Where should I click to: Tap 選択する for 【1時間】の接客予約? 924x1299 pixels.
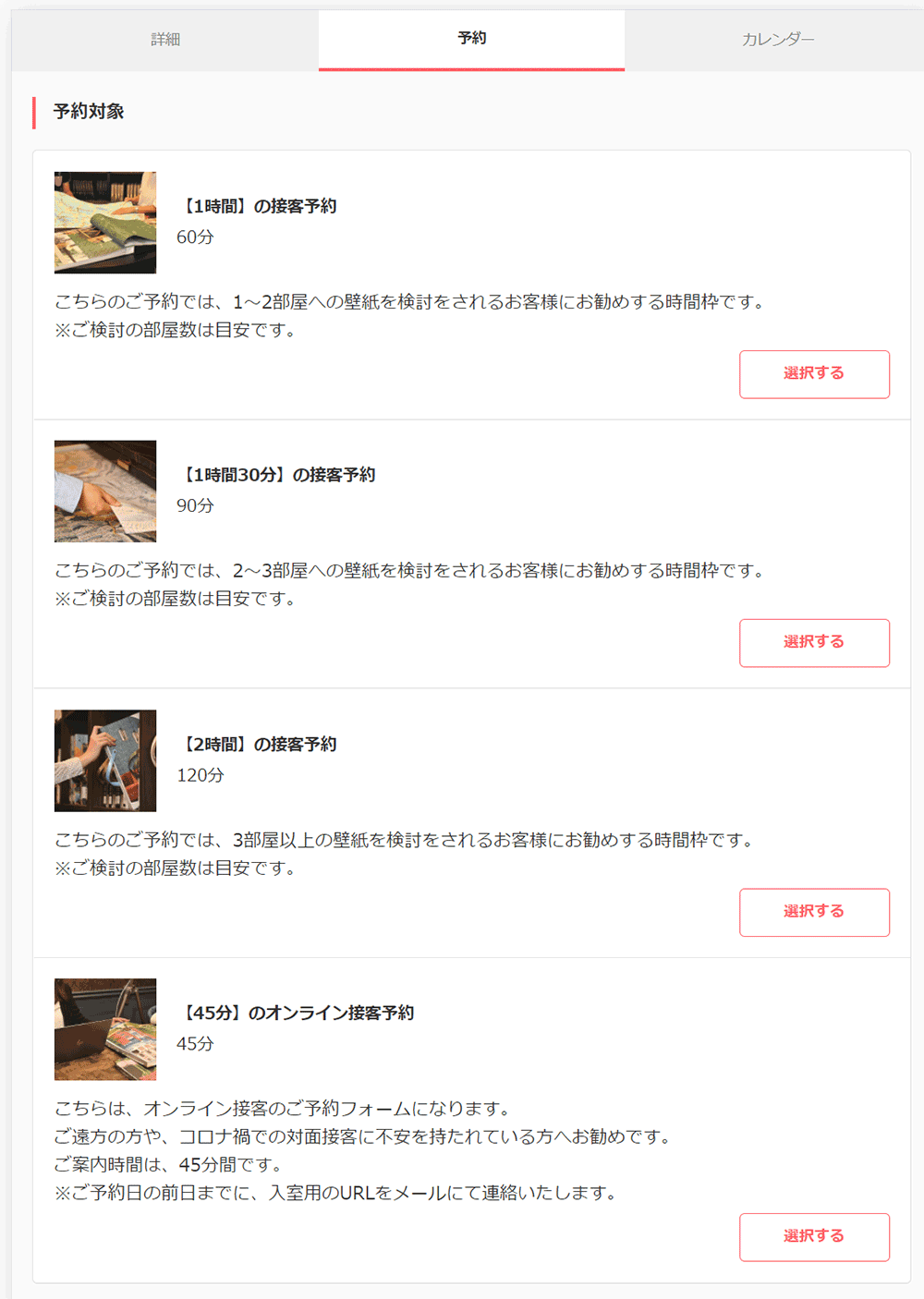(x=813, y=374)
